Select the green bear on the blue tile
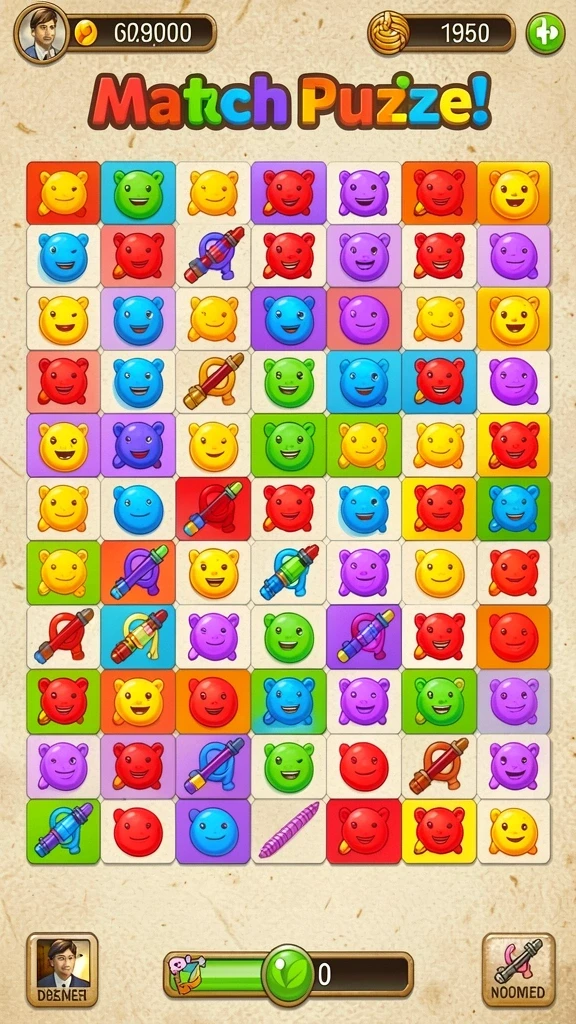This screenshot has height=1024, width=576. [138, 193]
